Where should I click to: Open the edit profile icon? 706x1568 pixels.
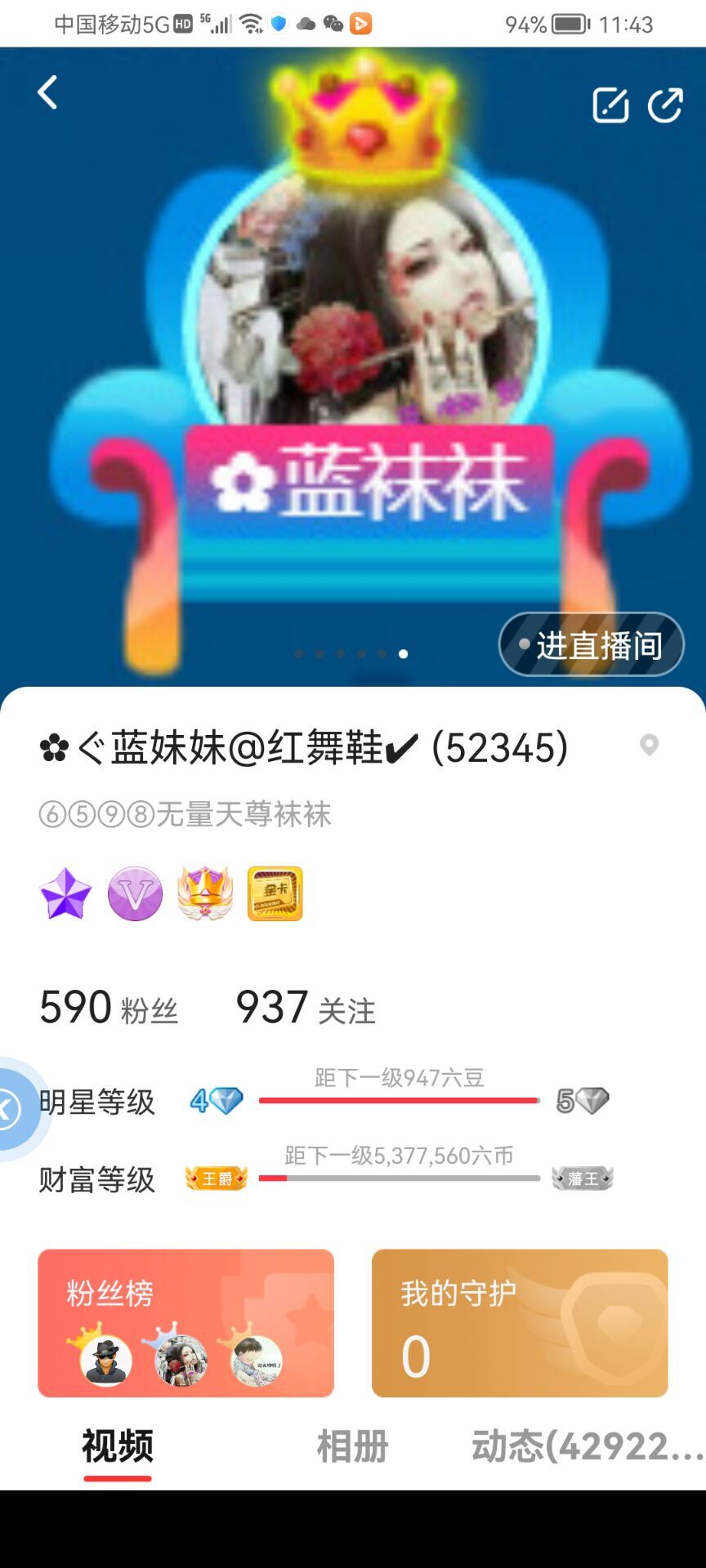(610, 105)
